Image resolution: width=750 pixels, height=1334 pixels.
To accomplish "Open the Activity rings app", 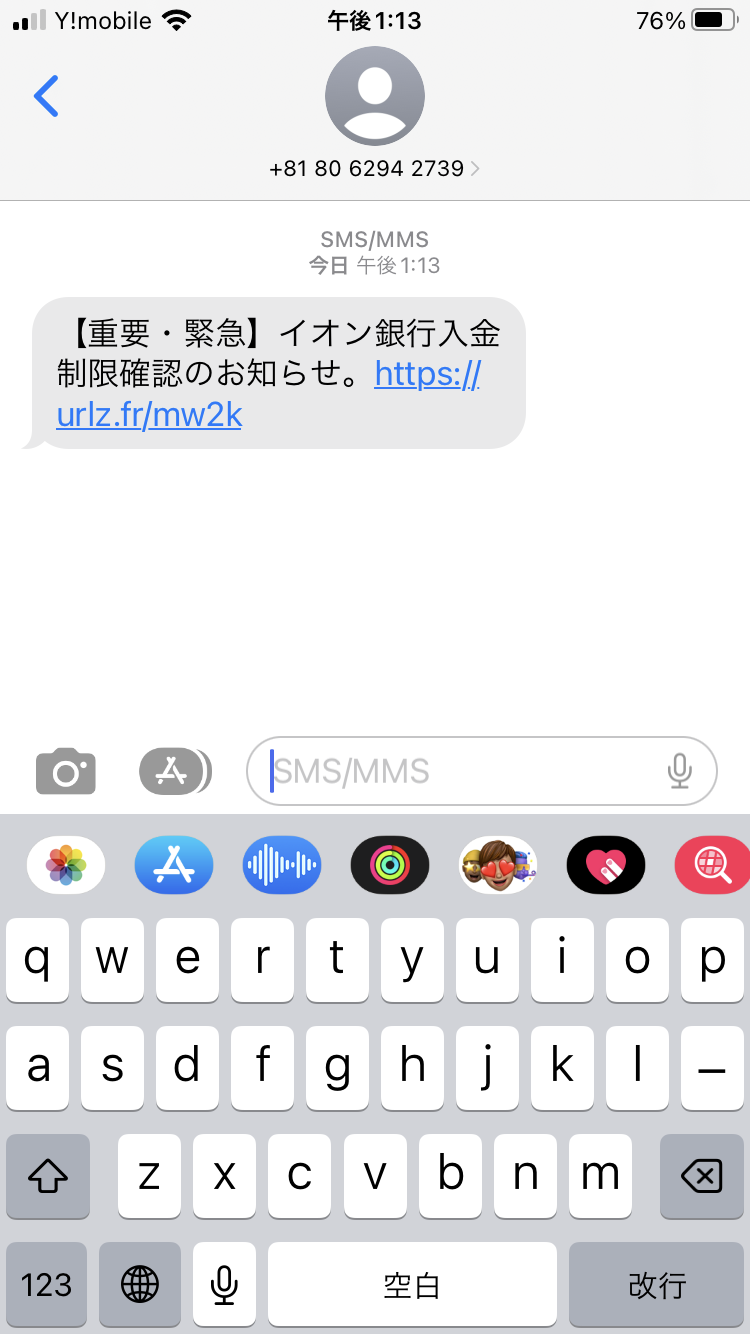I will [390, 864].
